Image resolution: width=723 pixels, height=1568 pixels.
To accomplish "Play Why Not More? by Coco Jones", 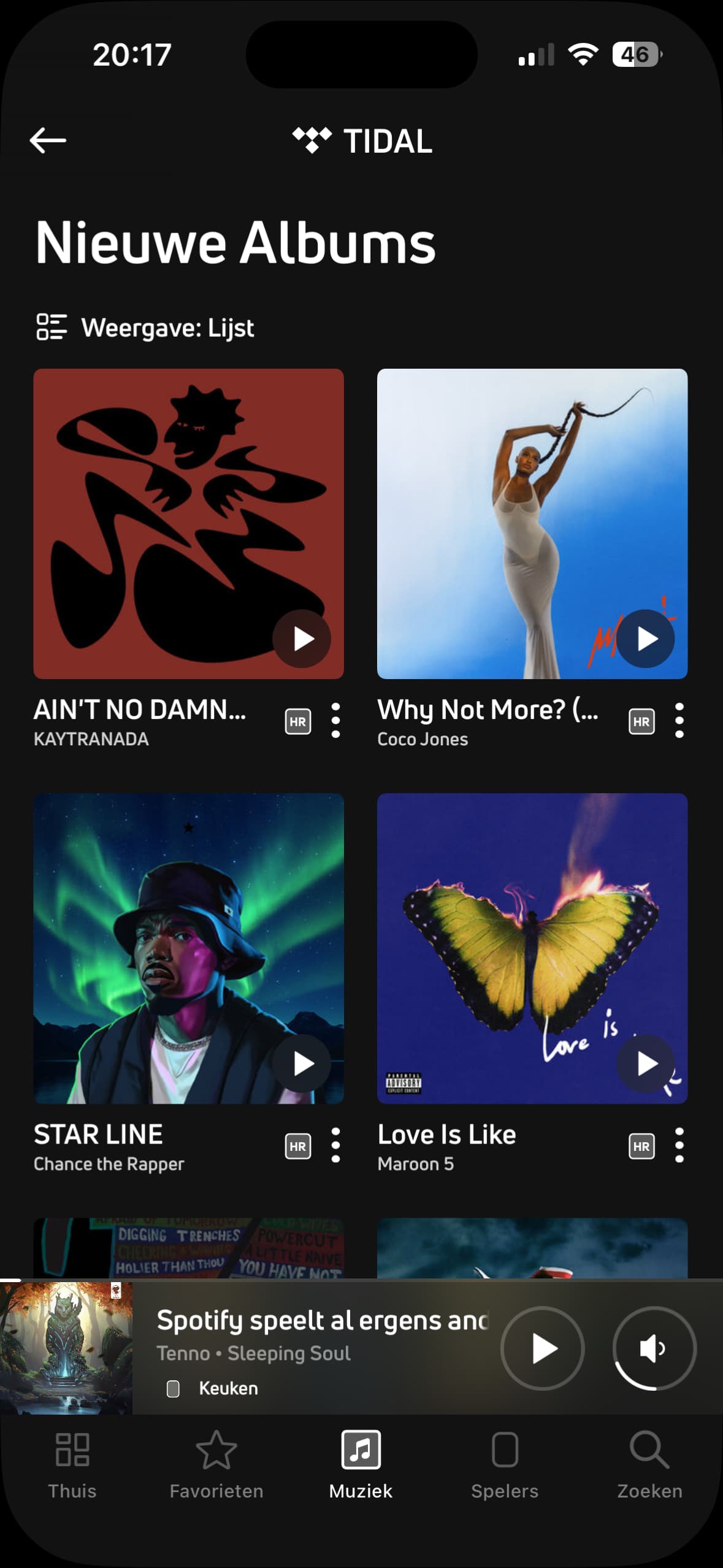I will click(646, 639).
